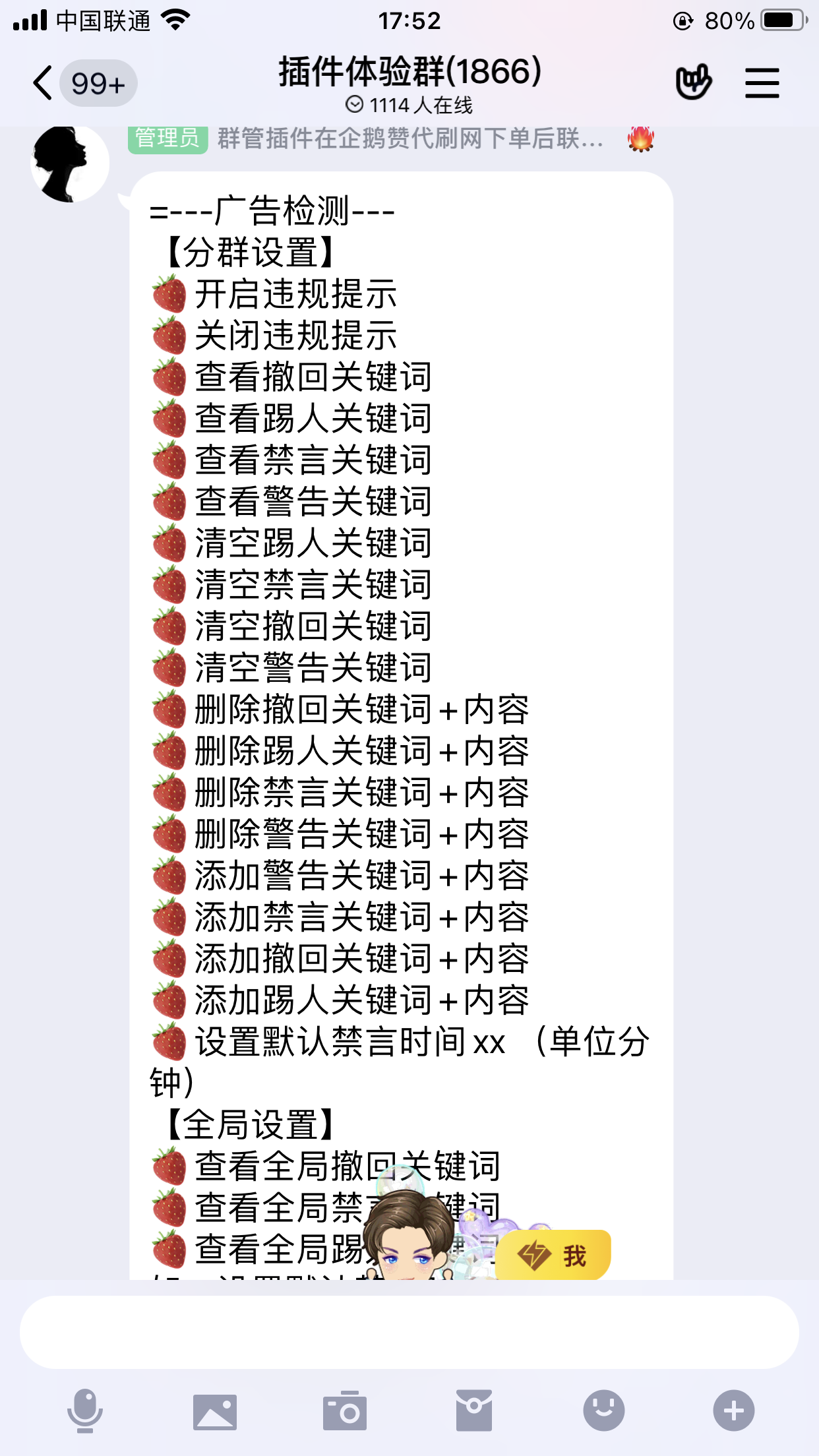The width and height of the screenshot is (819, 1456).
Task: Open the photo gallery picker
Action: pyautogui.click(x=215, y=1411)
